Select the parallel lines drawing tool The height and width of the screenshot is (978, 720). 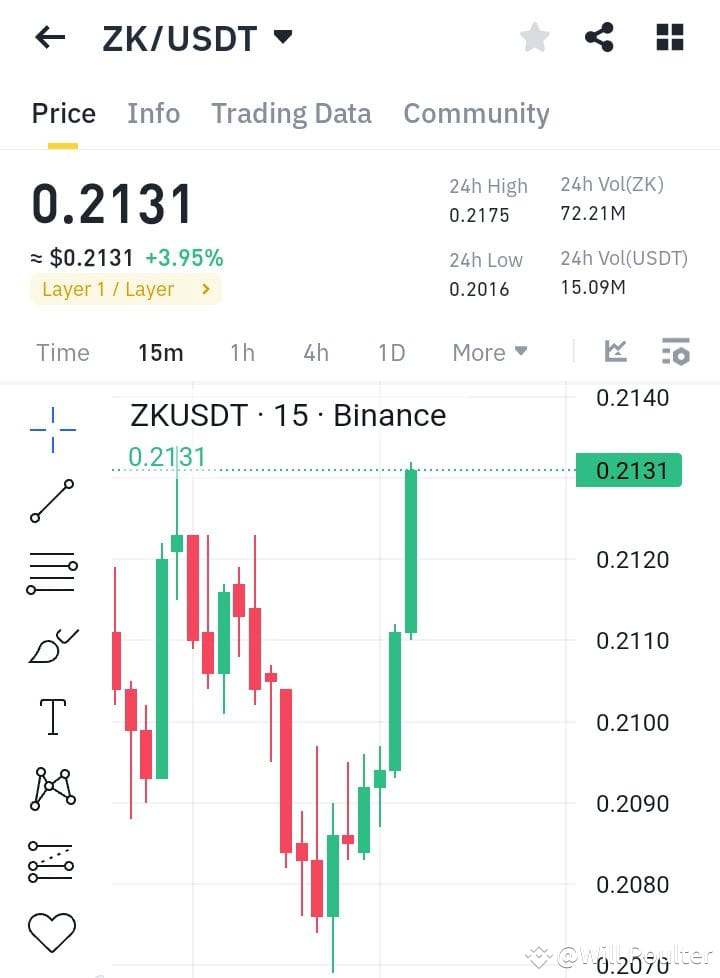51,572
